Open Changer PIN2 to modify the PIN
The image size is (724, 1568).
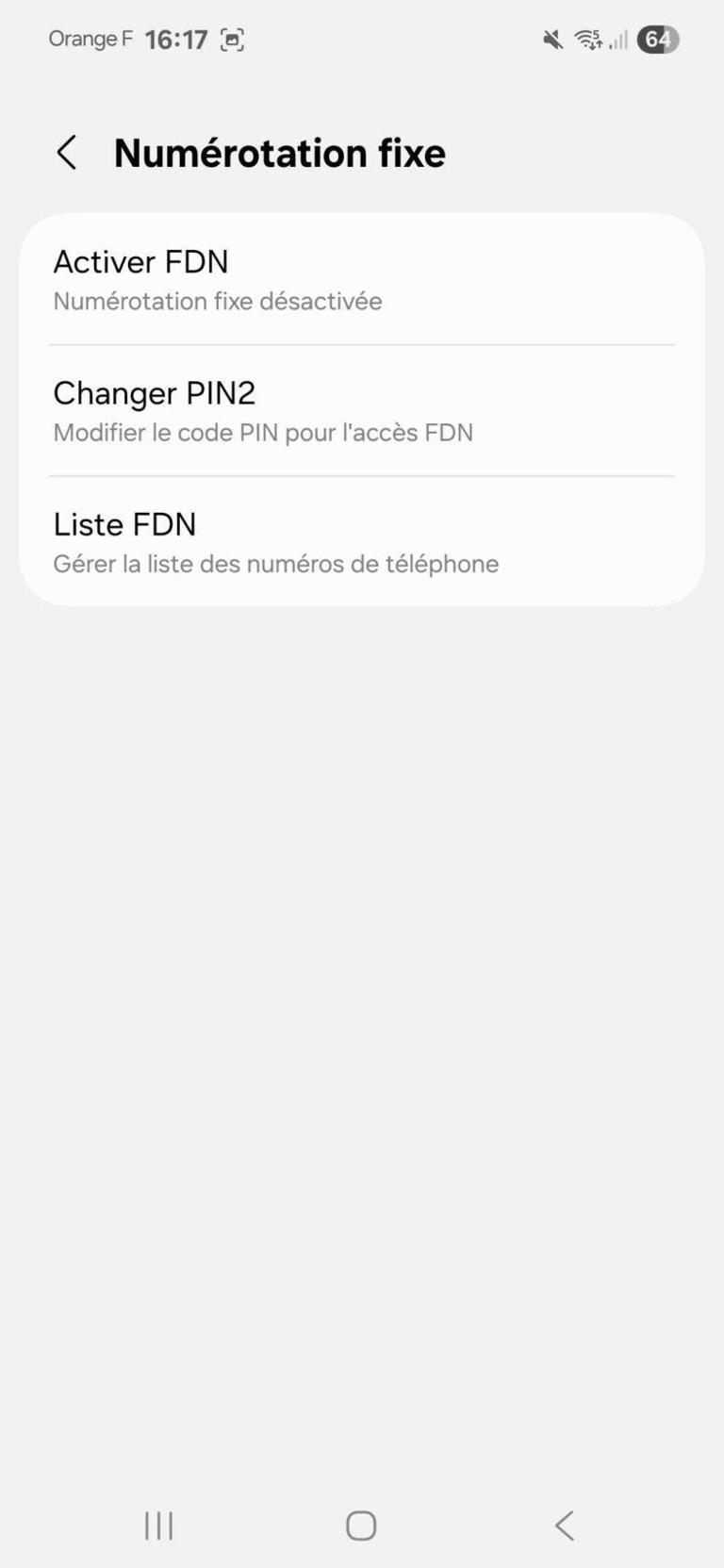point(361,409)
